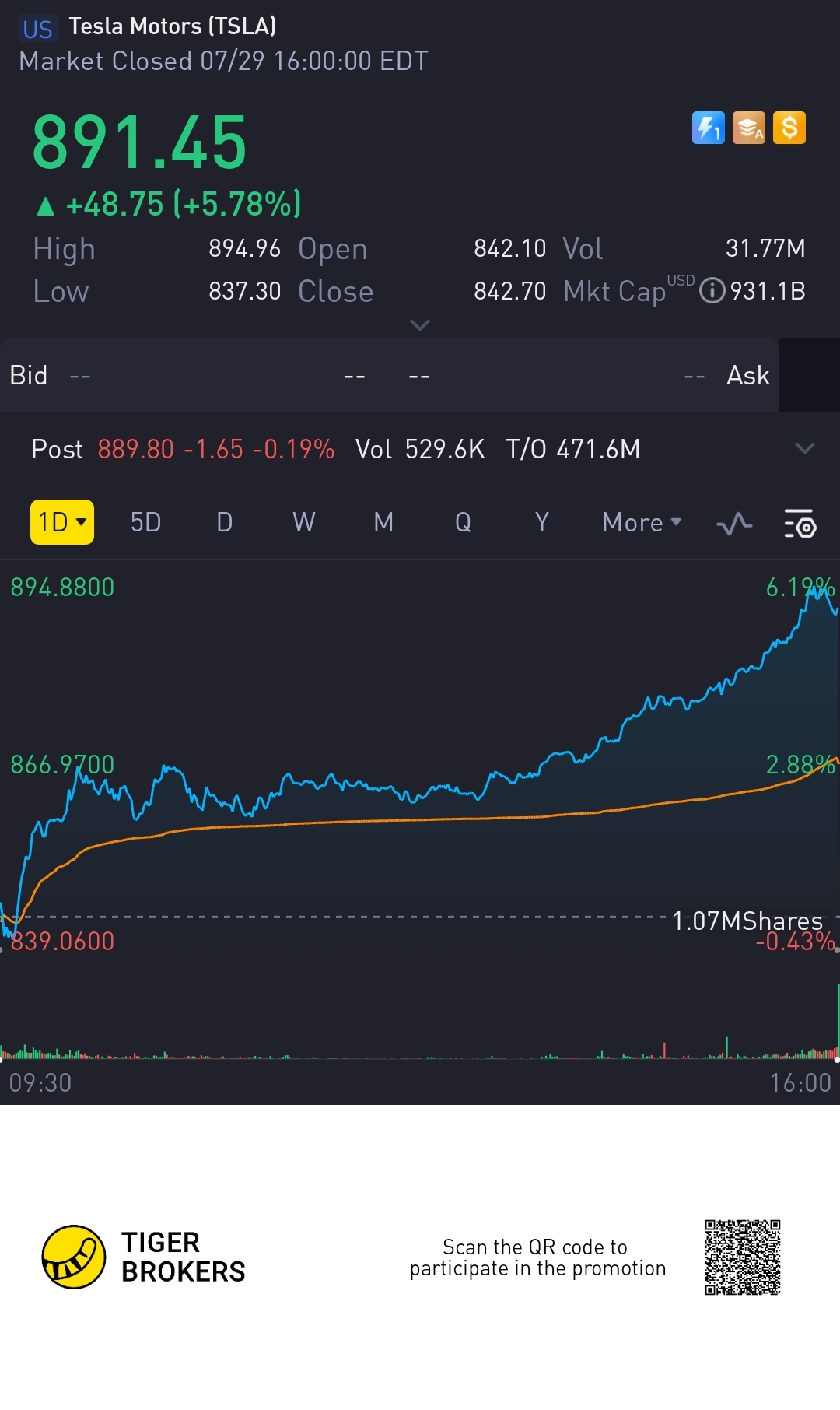Switch to the Y yearly chart
This screenshot has height=1410, width=840.
[x=542, y=522]
